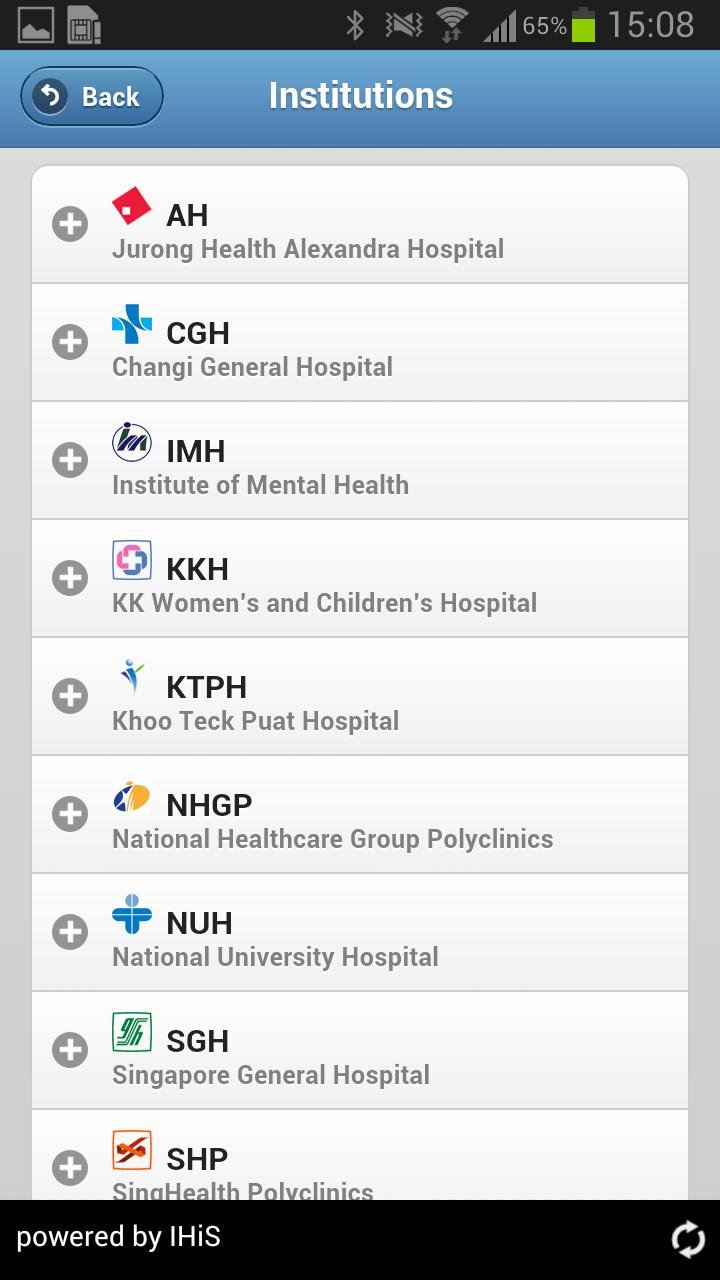The height and width of the screenshot is (1280, 720).
Task: Tap the Institute of Mental Health logo
Action: pos(131,440)
